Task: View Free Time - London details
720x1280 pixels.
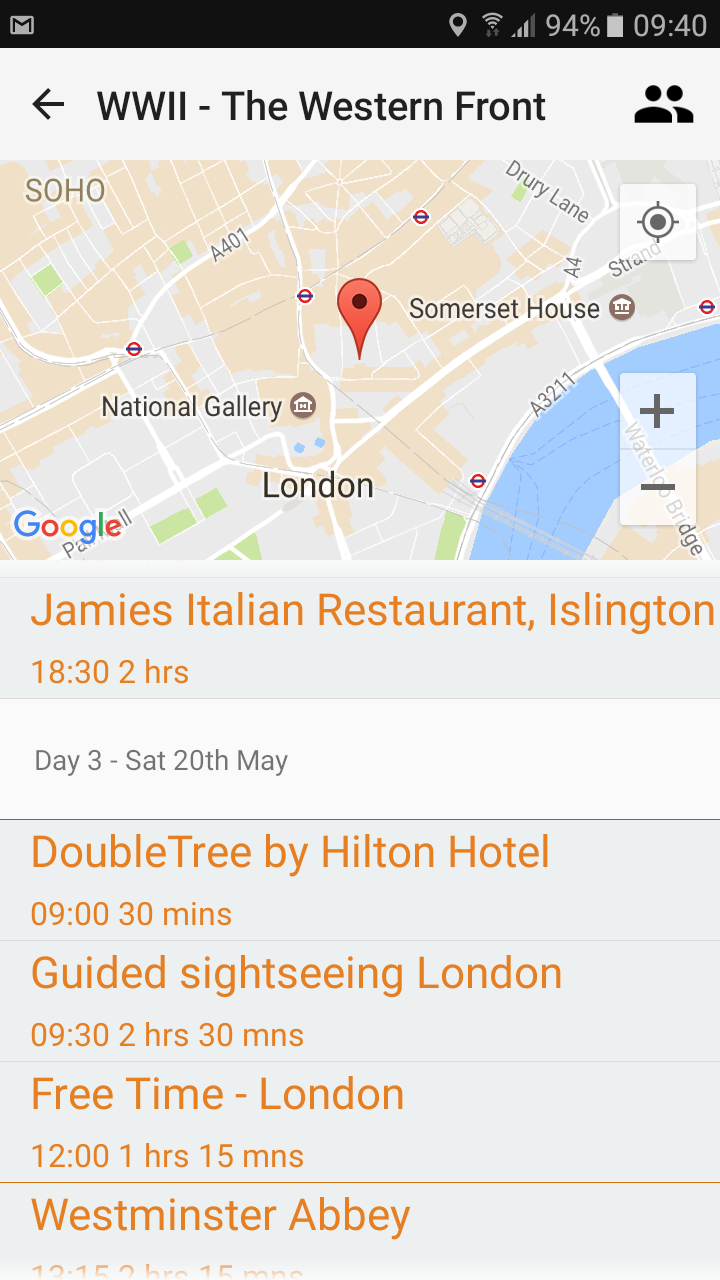Action: pos(360,1122)
